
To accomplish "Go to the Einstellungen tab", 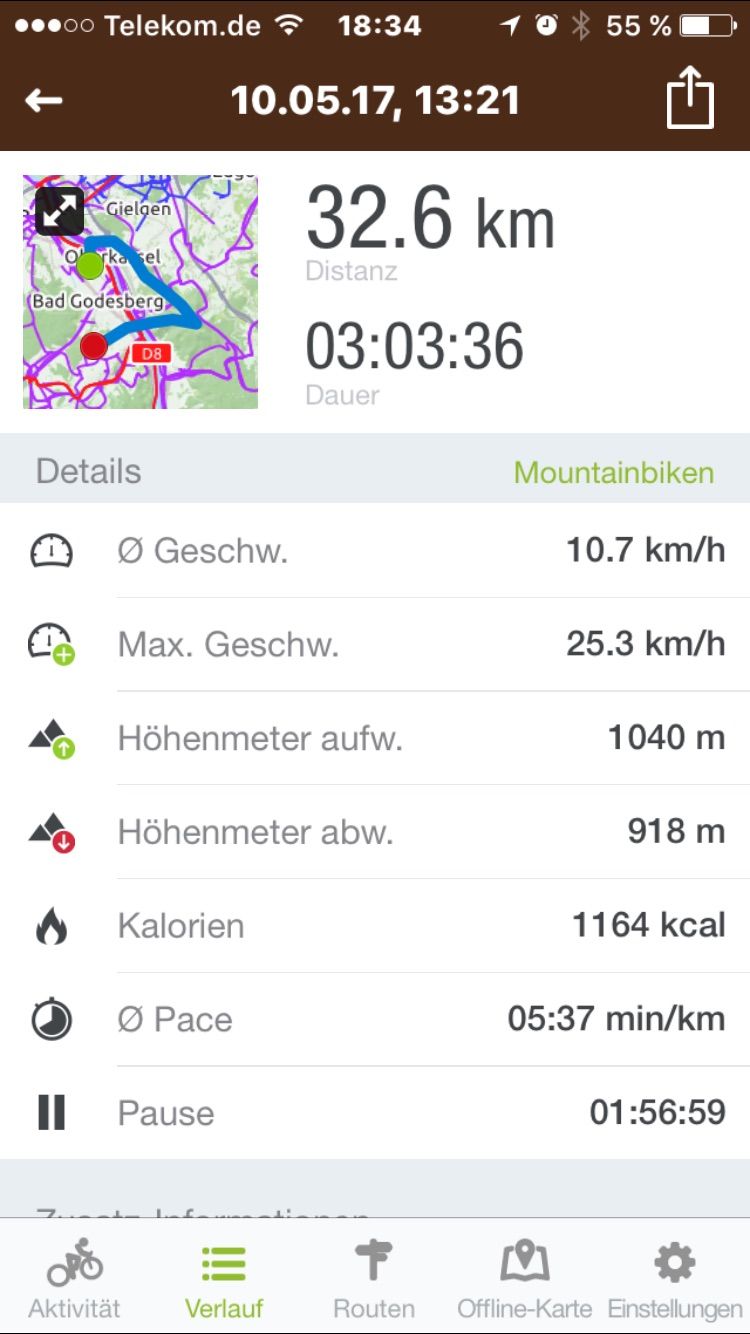I will 675,1278.
